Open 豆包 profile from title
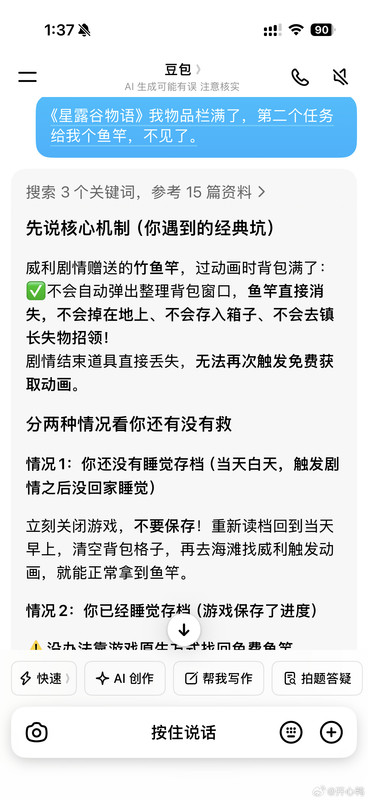The width and height of the screenshot is (368, 800). click(x=182, y=70)
